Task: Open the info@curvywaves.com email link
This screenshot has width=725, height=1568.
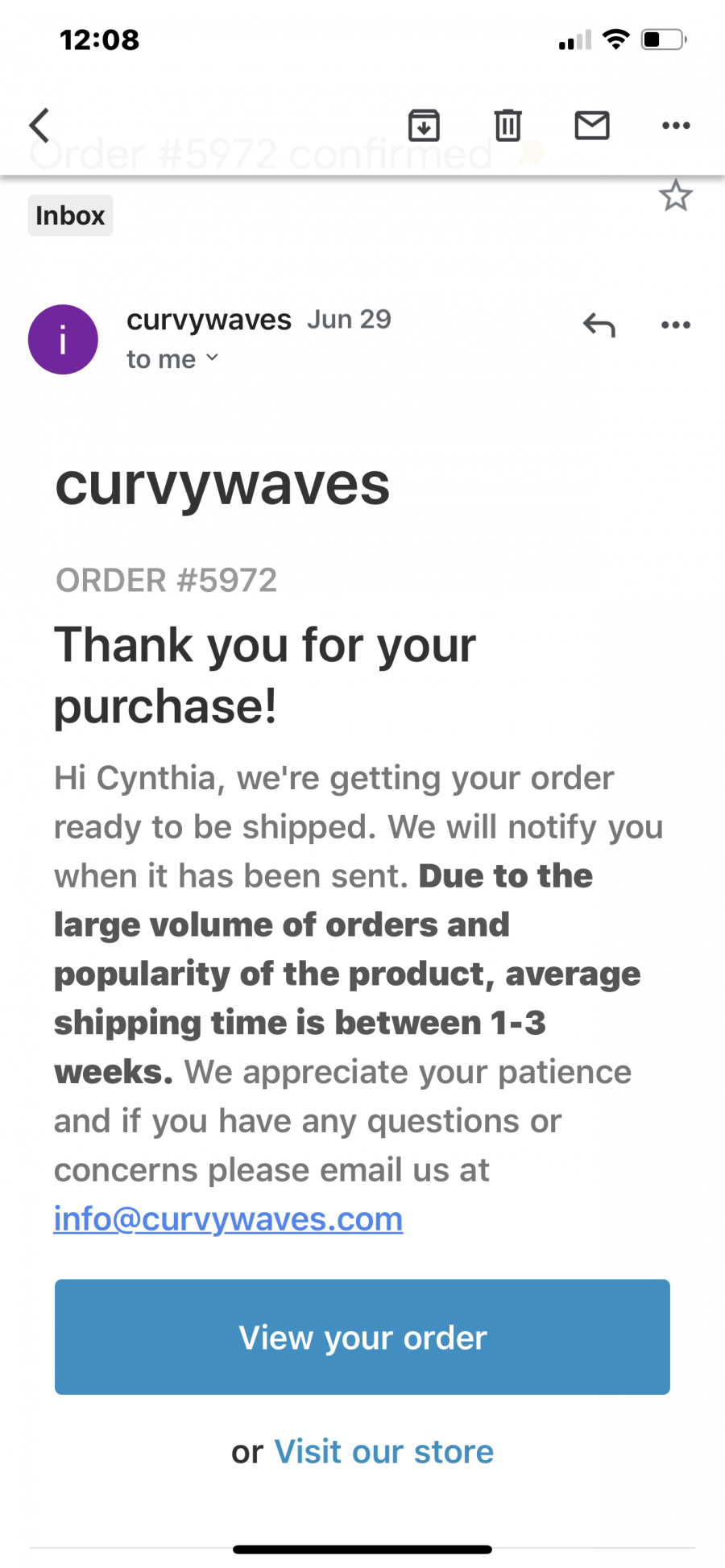Action: 228,1218
